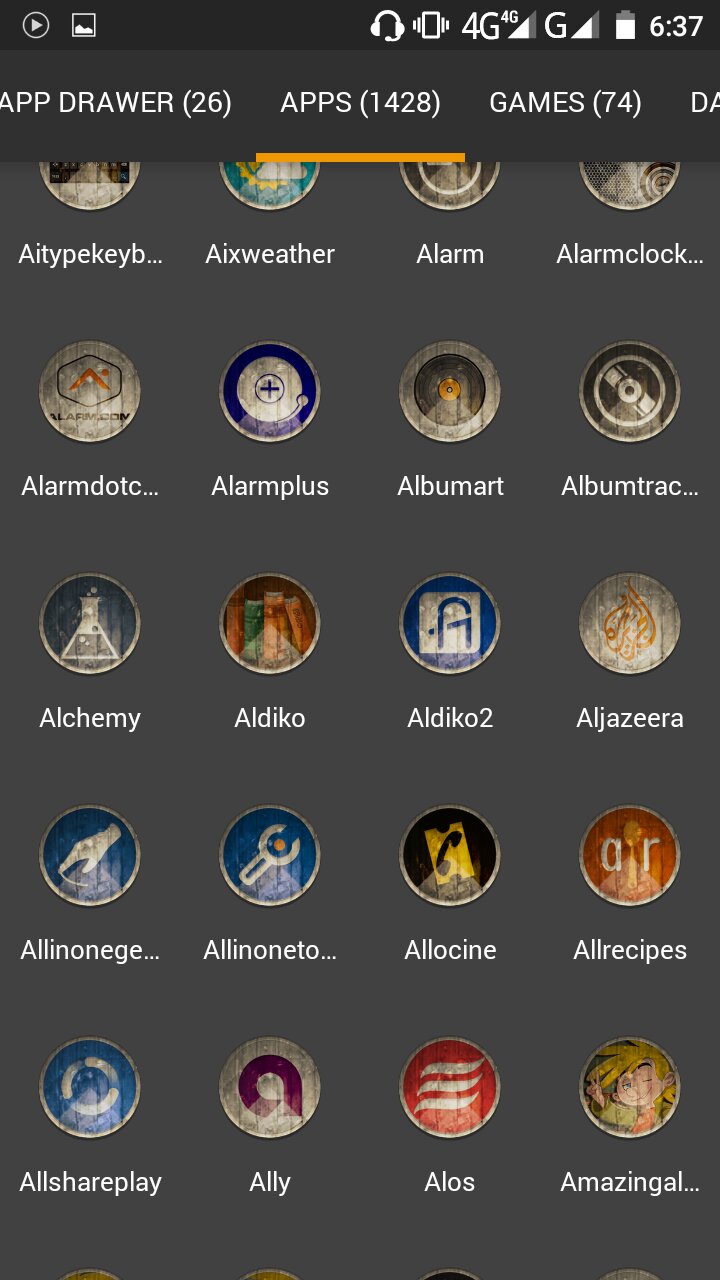Select the Allocine icon
The height and width of the screenshot is (1280, 720).
coord(450,856)
